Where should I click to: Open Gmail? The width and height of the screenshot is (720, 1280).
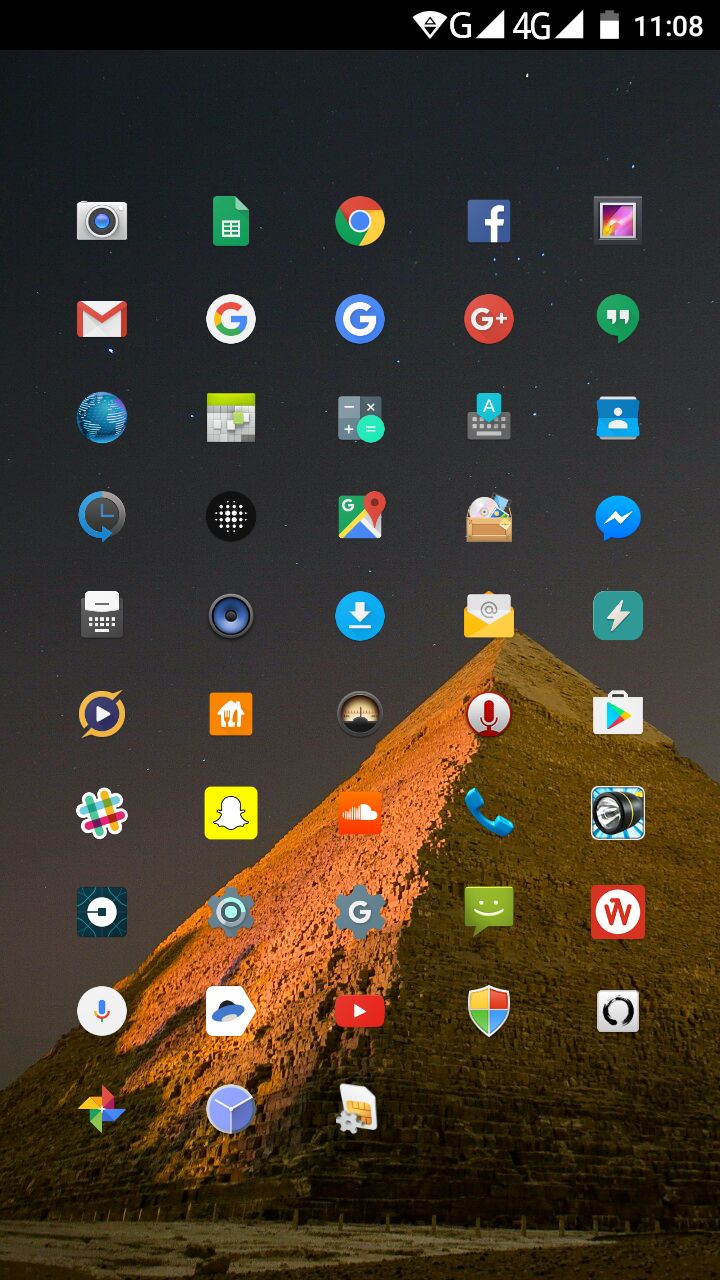click(x=102, y=319)
